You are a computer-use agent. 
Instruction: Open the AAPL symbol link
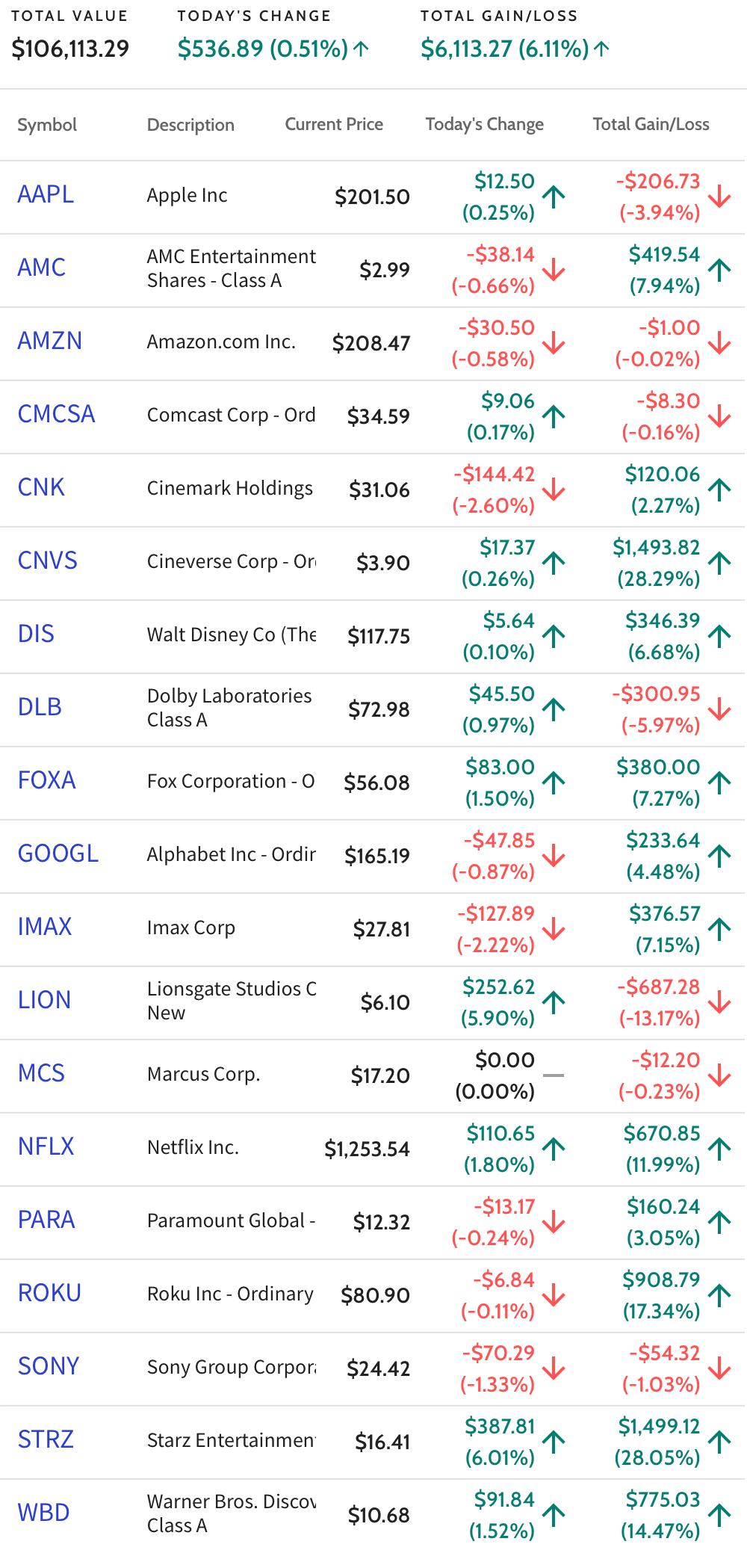click(x=46, y=194)
